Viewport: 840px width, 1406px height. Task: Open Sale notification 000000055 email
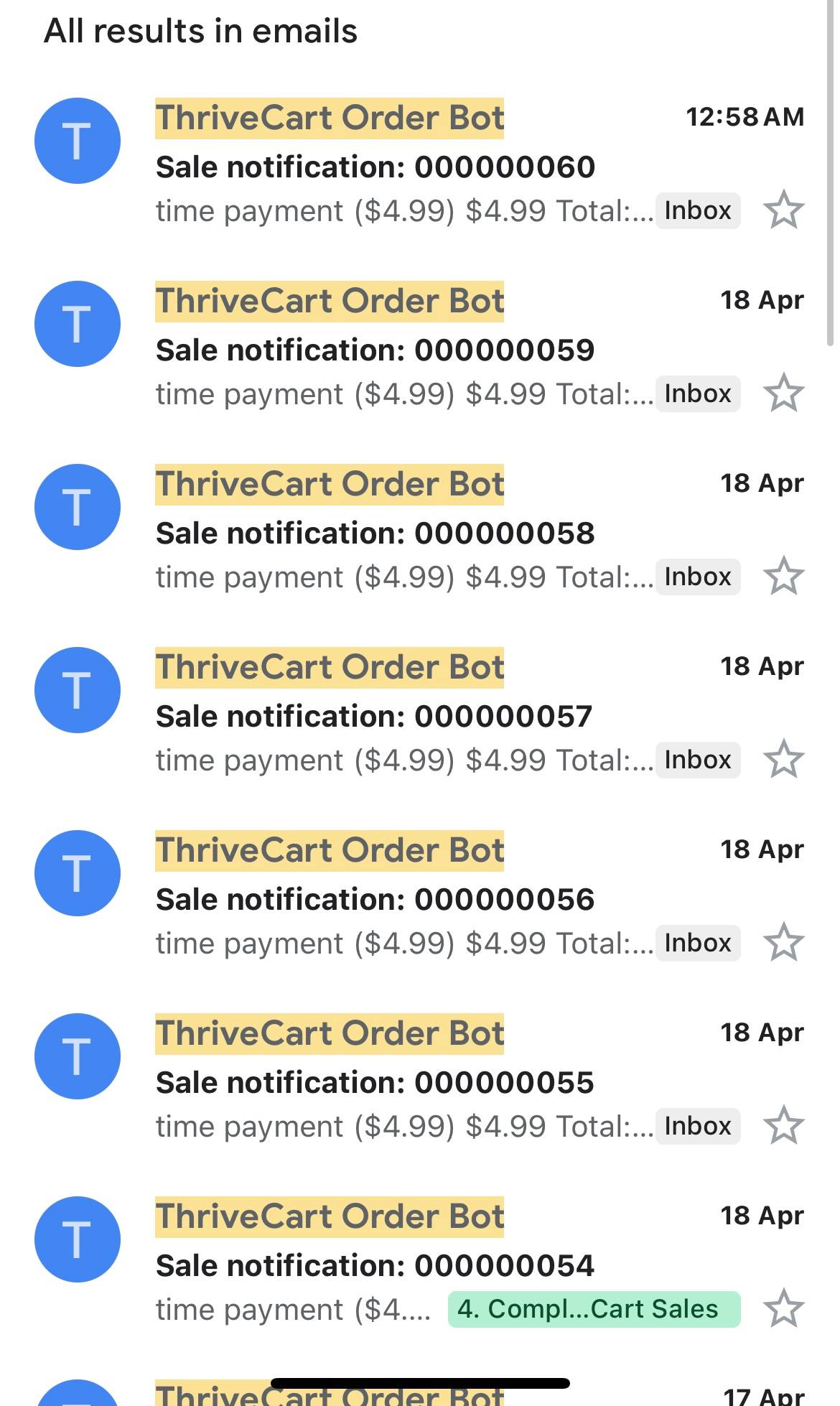(x=420, y=1079)
